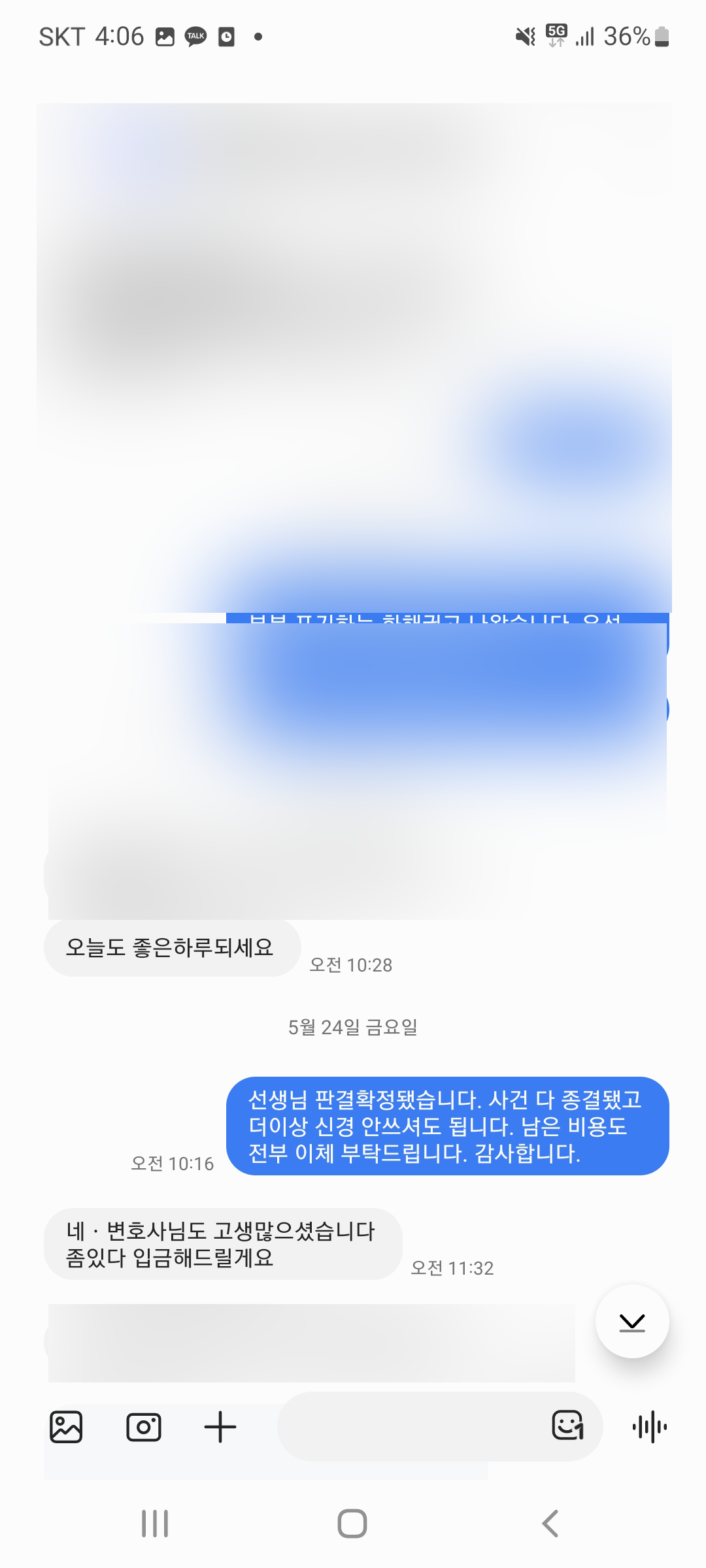Go back with the navigation bar
The width and height of the screenshot is (706, 1568).
pyautogui.click(x=550, y=1524)
